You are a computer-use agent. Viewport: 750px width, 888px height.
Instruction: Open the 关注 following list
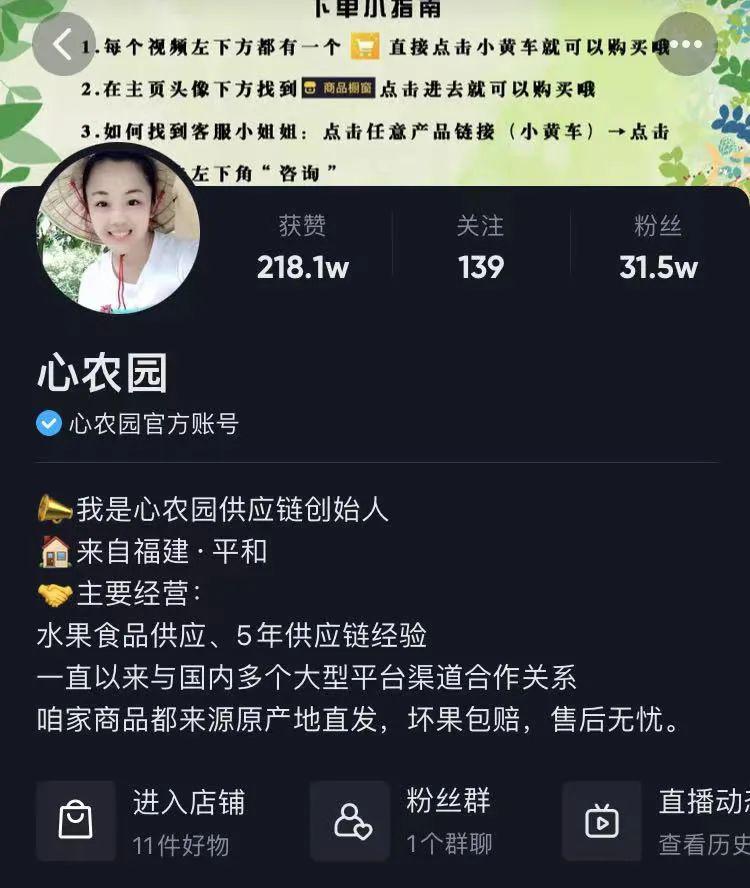click(x=480, y=247)
